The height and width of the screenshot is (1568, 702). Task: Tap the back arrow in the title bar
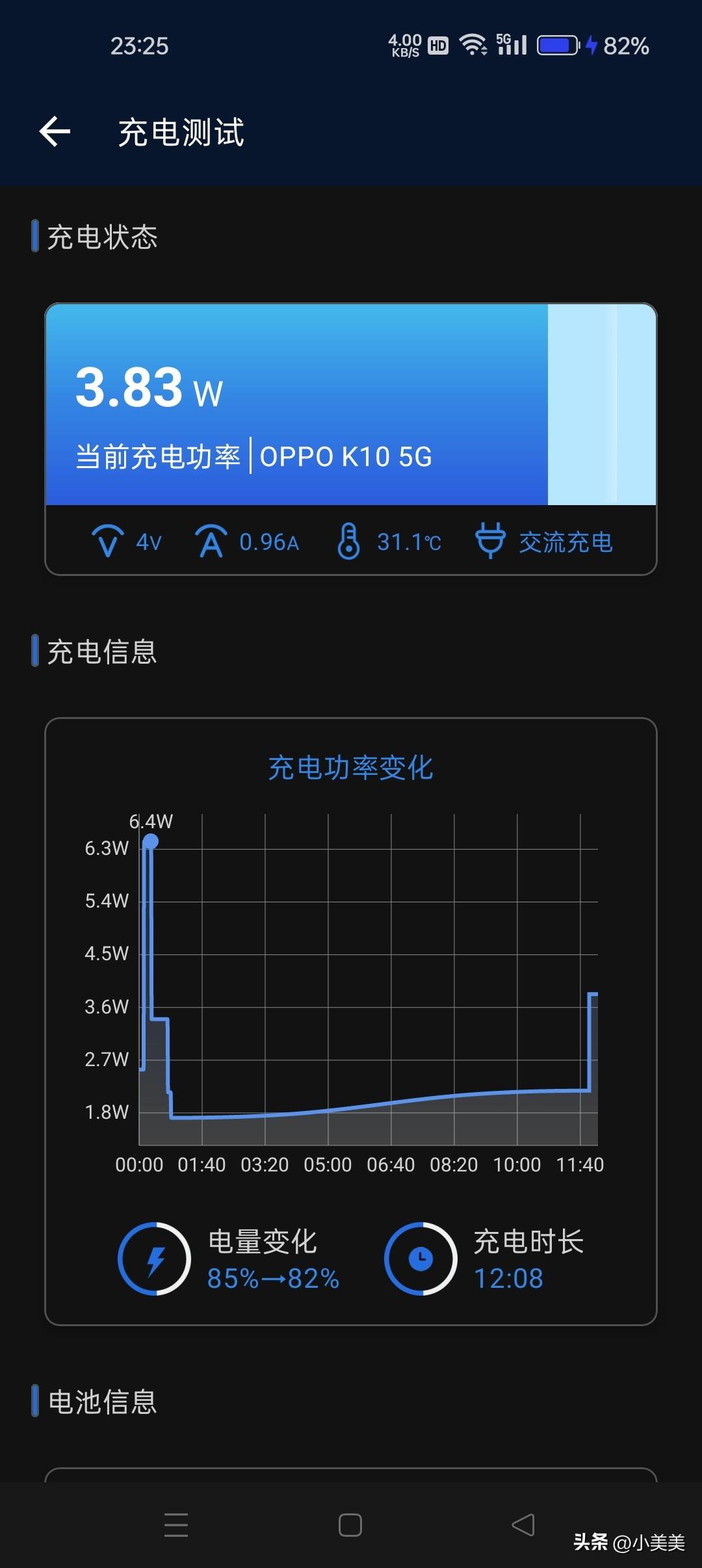click(55, 132)
